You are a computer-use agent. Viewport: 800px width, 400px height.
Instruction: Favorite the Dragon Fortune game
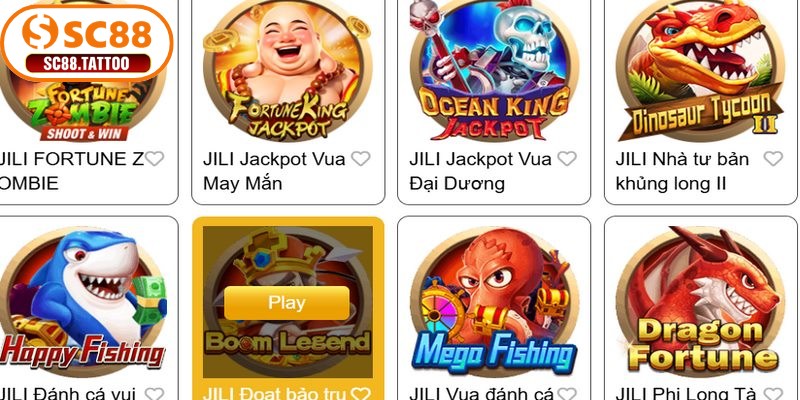(x=773, y=394)
